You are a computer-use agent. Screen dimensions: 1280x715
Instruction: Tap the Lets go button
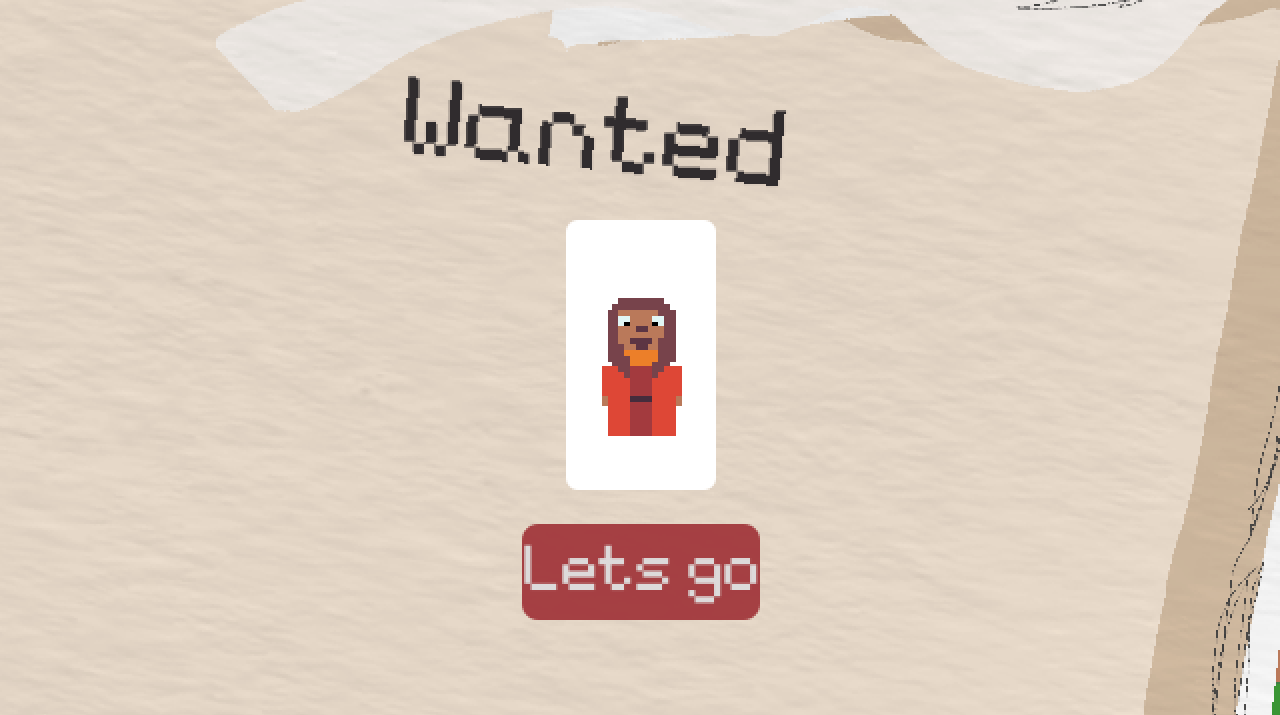(x=641, y=572)
